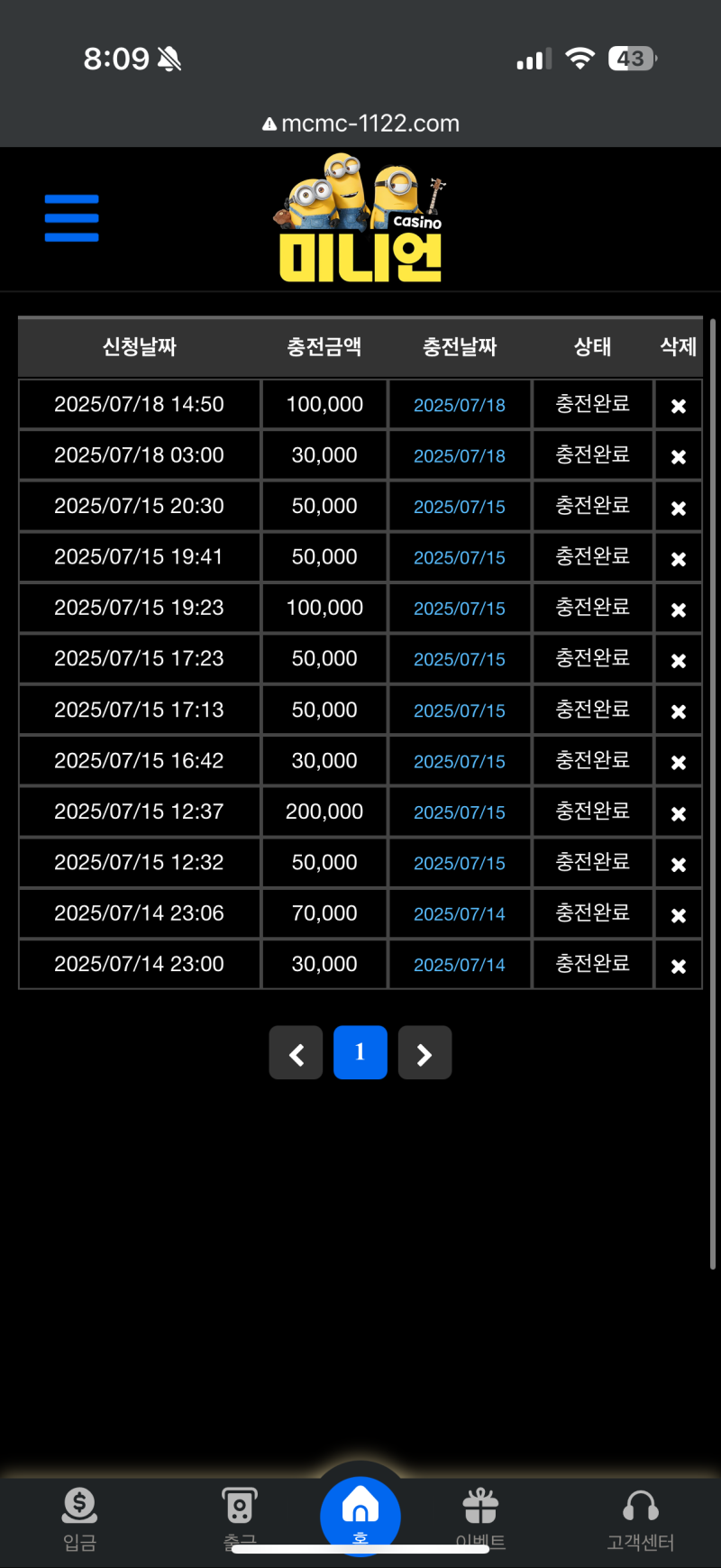Open the 2025/07/18 deposit date link
The width and height of the screenshot is (721, 1568).
460,404
